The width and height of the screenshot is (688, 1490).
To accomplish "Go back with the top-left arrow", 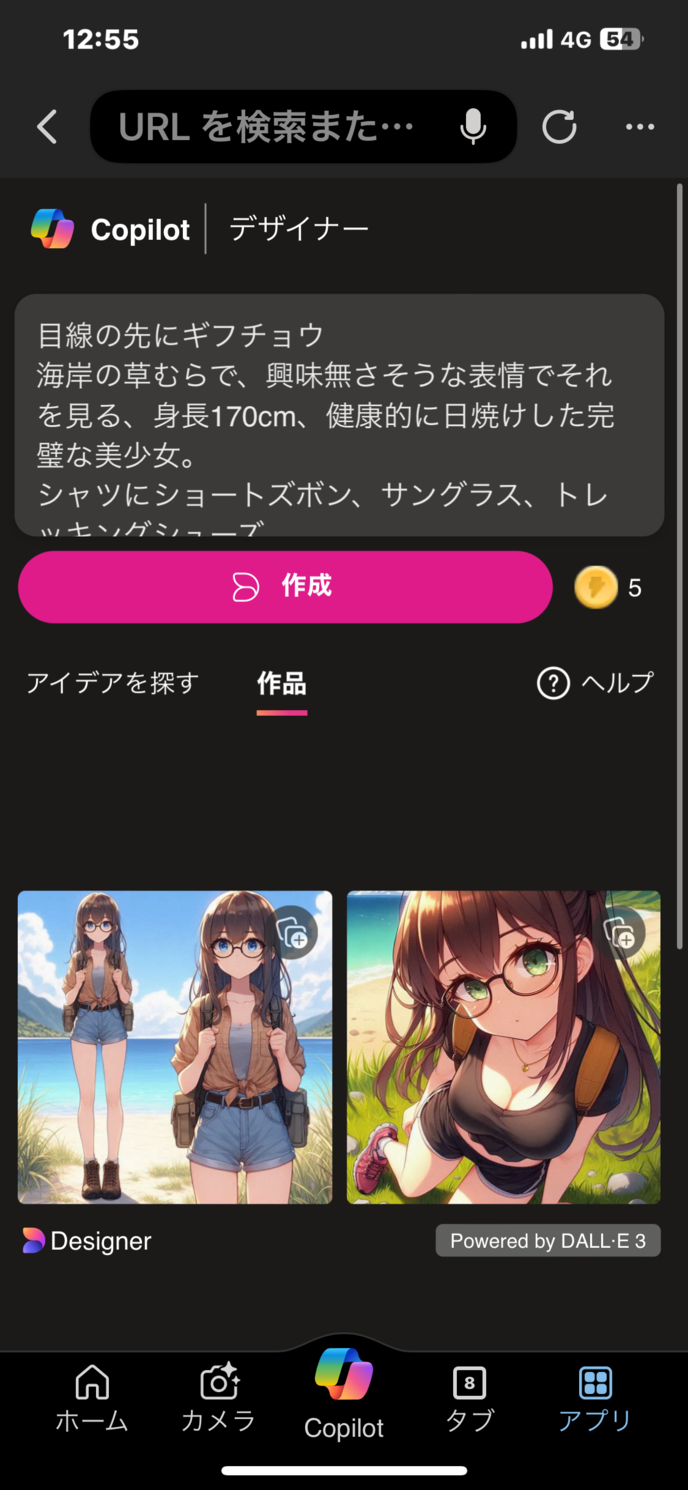I will [47, 127].
